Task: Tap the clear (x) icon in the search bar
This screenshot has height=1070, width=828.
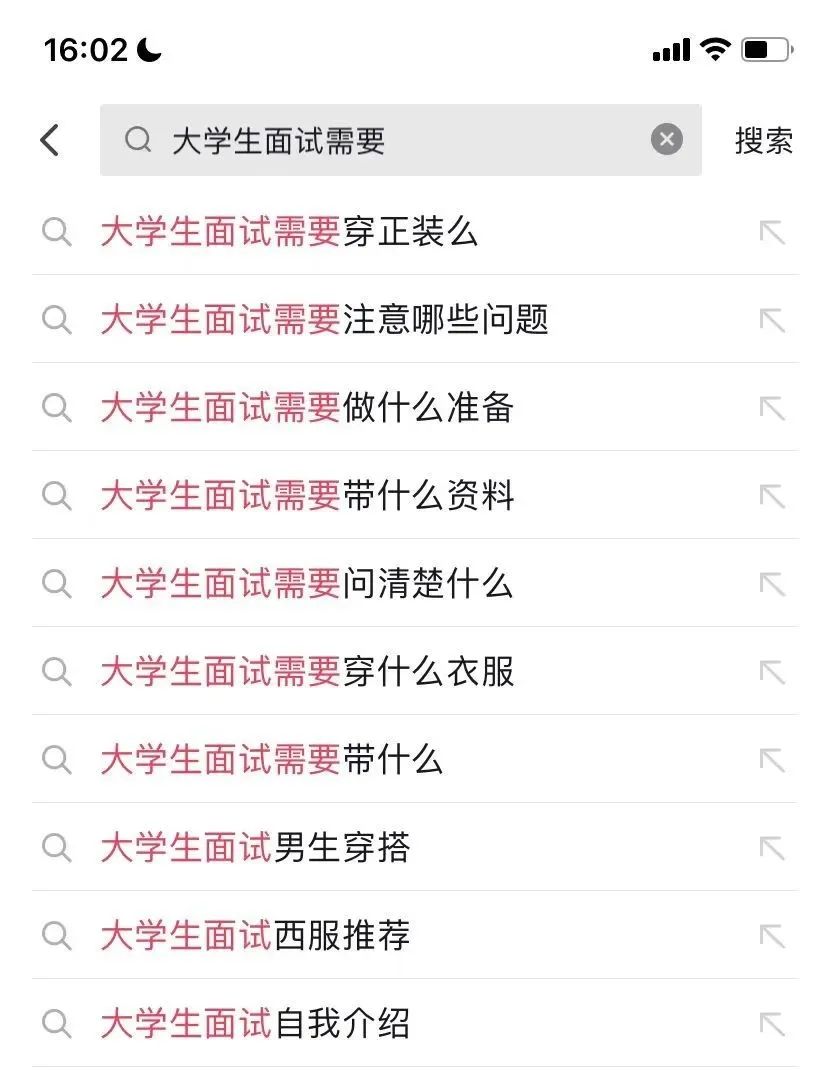Action: (x=666, y=139)
